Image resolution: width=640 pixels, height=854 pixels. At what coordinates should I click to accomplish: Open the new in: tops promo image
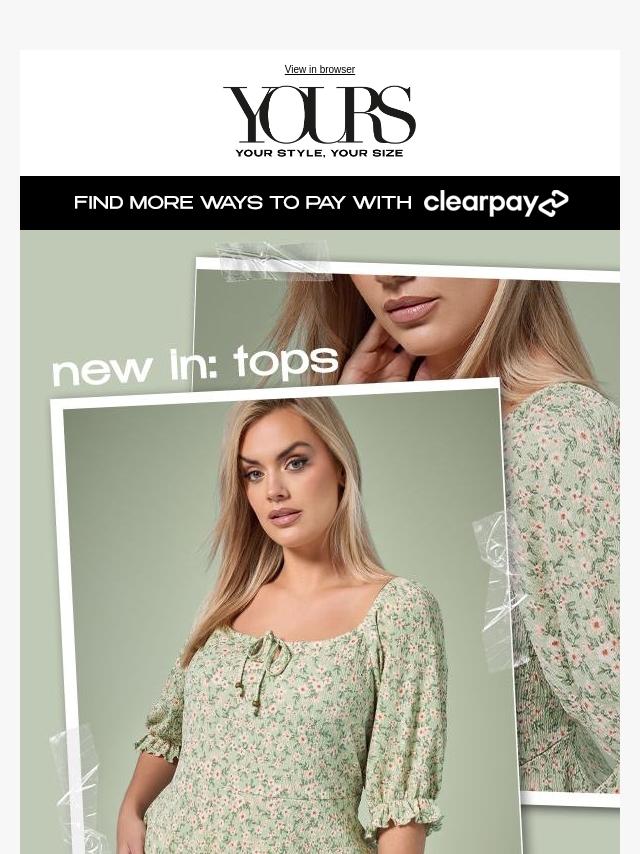pyautogui.click(x=320, y=540)
